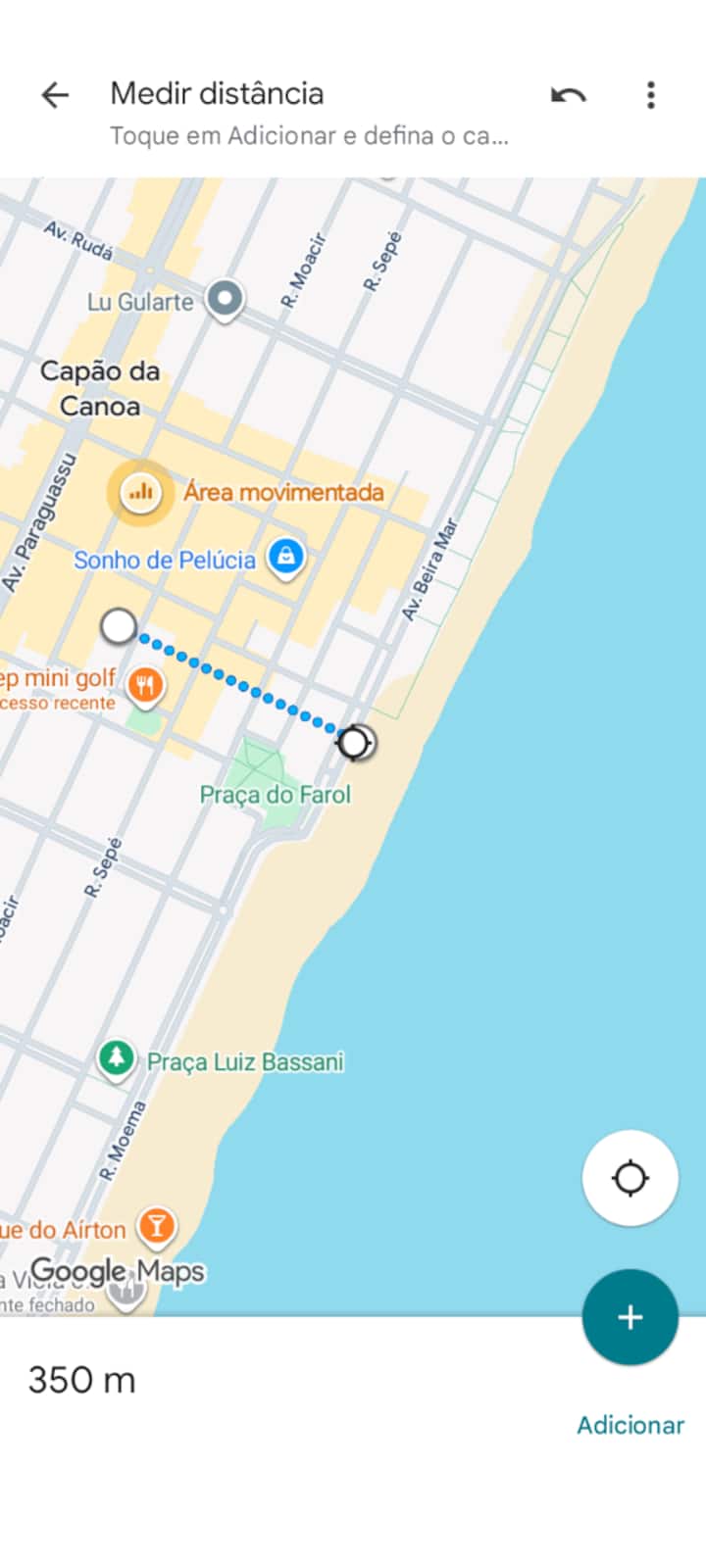The width and height of the screenshot is (706, 1568).
Task: View the Área movimentada busy area marker
Action: [x=140, y=492]
